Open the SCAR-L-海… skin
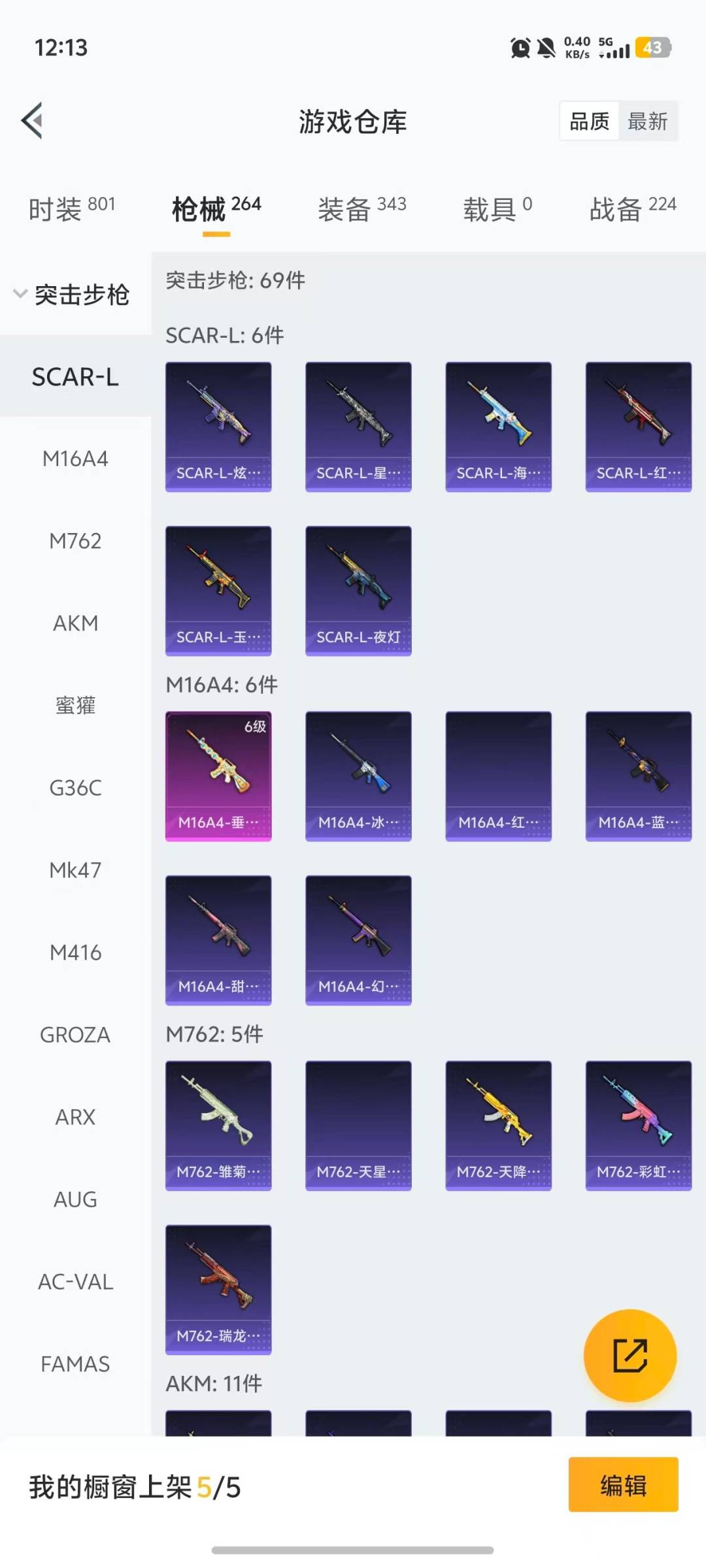The height and width of the screenshot is (1568, 706). 498,427
